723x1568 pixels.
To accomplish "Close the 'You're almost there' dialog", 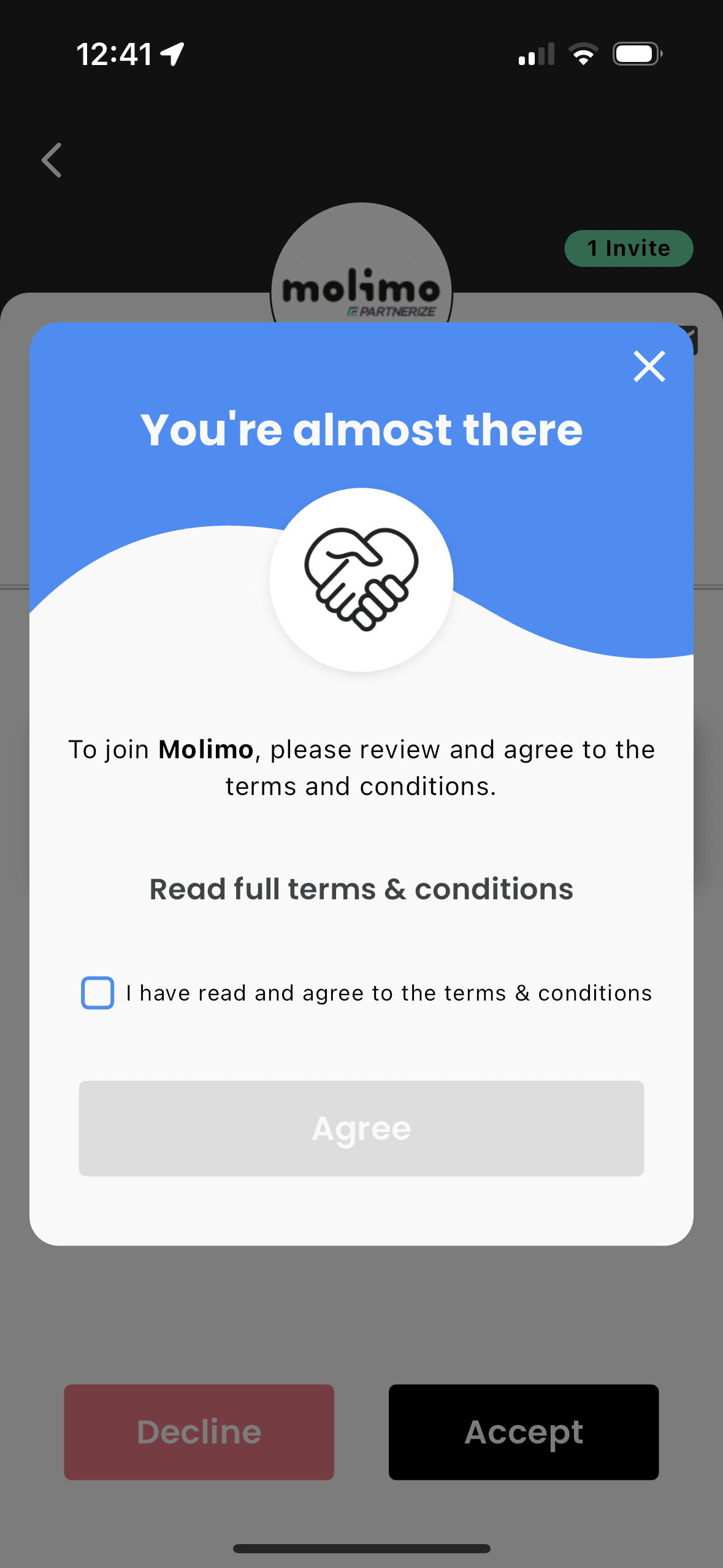I will coord(649,367).
